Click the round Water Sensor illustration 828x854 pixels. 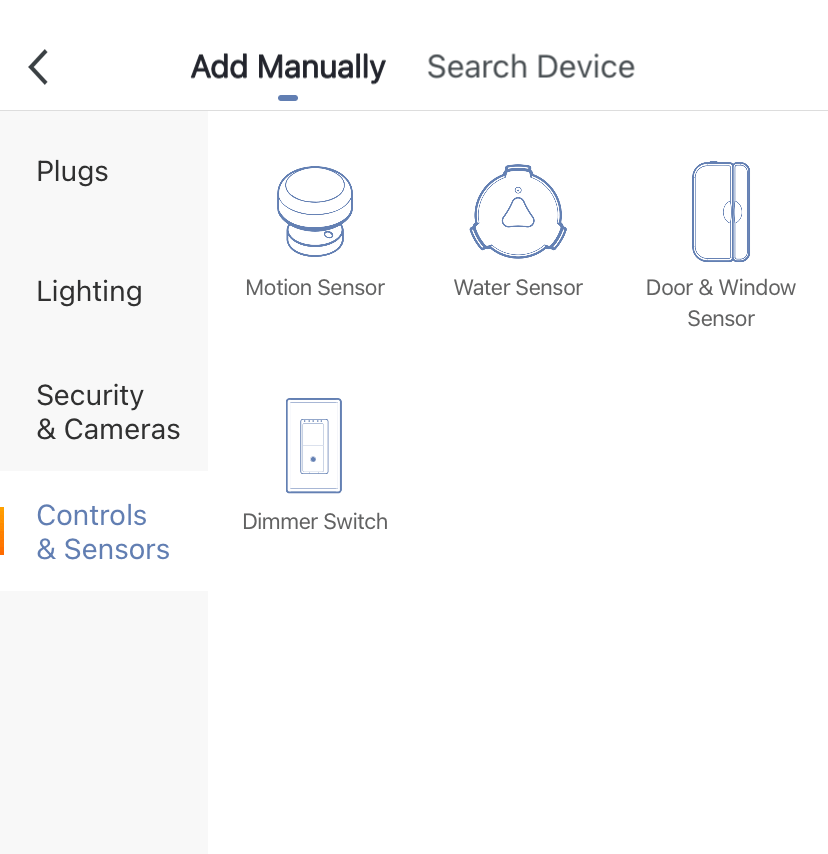pos(518,211)
